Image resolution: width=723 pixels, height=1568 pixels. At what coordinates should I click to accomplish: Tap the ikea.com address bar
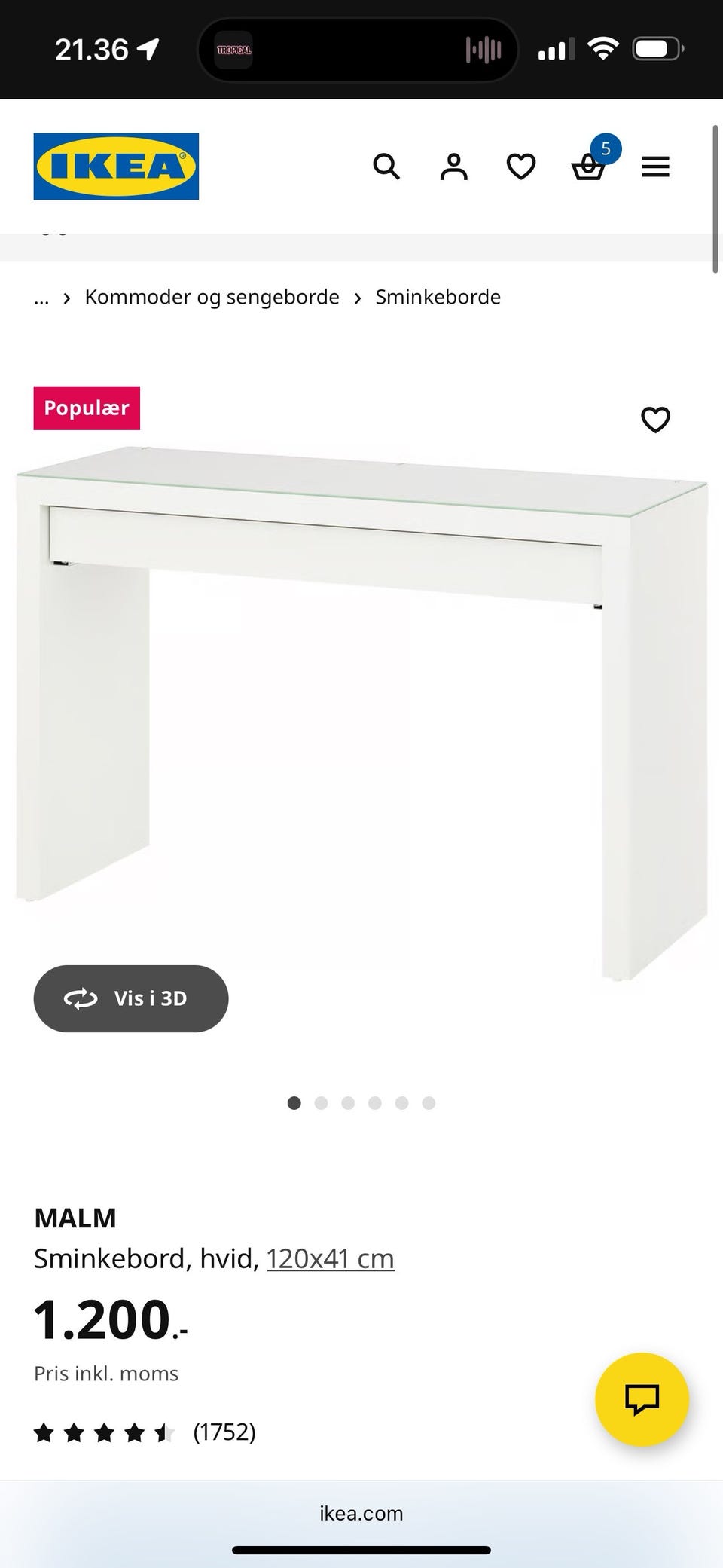[x=361, y=1513]
